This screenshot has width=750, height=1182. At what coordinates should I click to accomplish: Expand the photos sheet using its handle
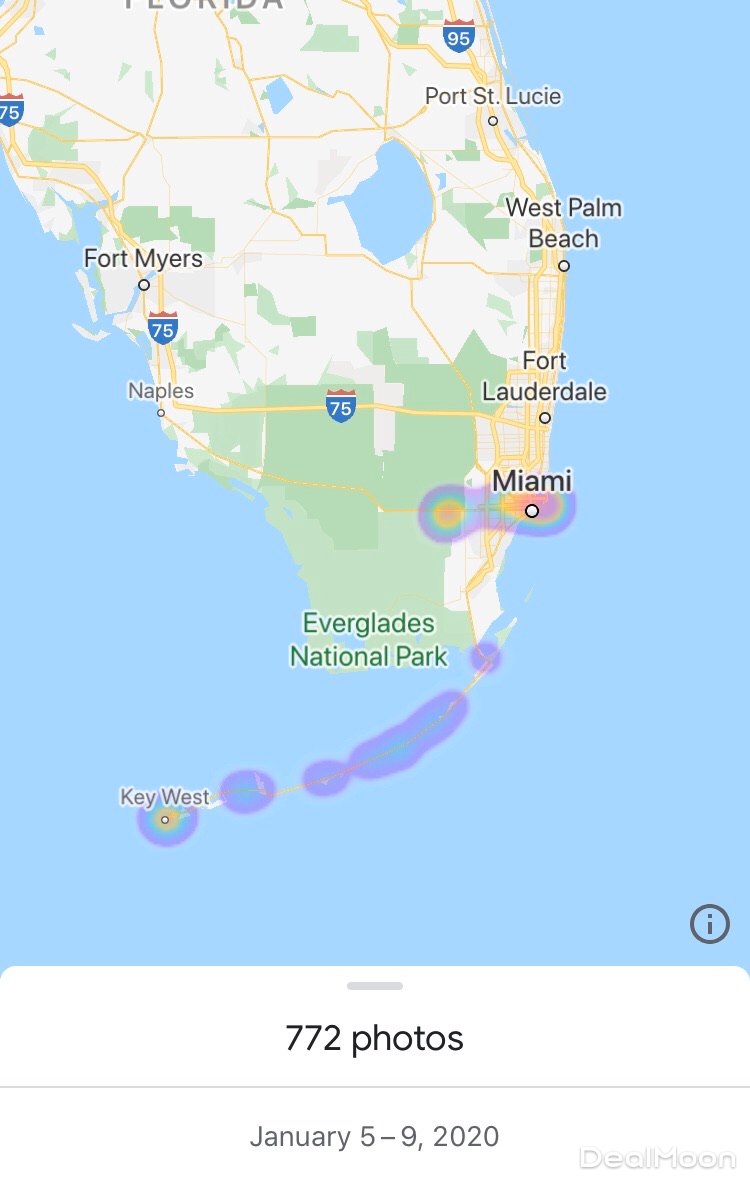(x=375, y=986)
